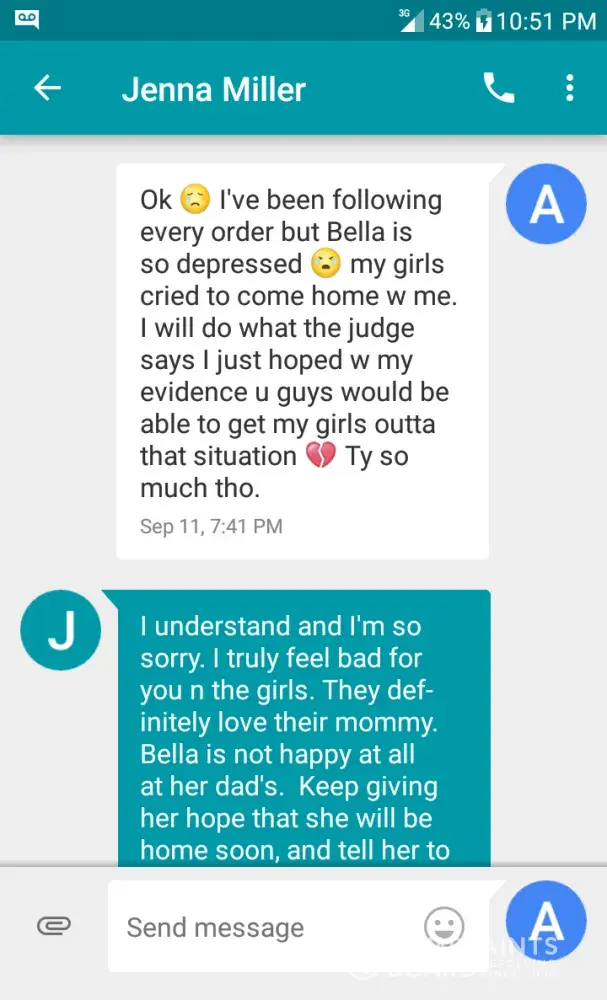The image size is (607, 1000).
Task: Open the emoji picker smiley
Action: click(x=444, y=926)
